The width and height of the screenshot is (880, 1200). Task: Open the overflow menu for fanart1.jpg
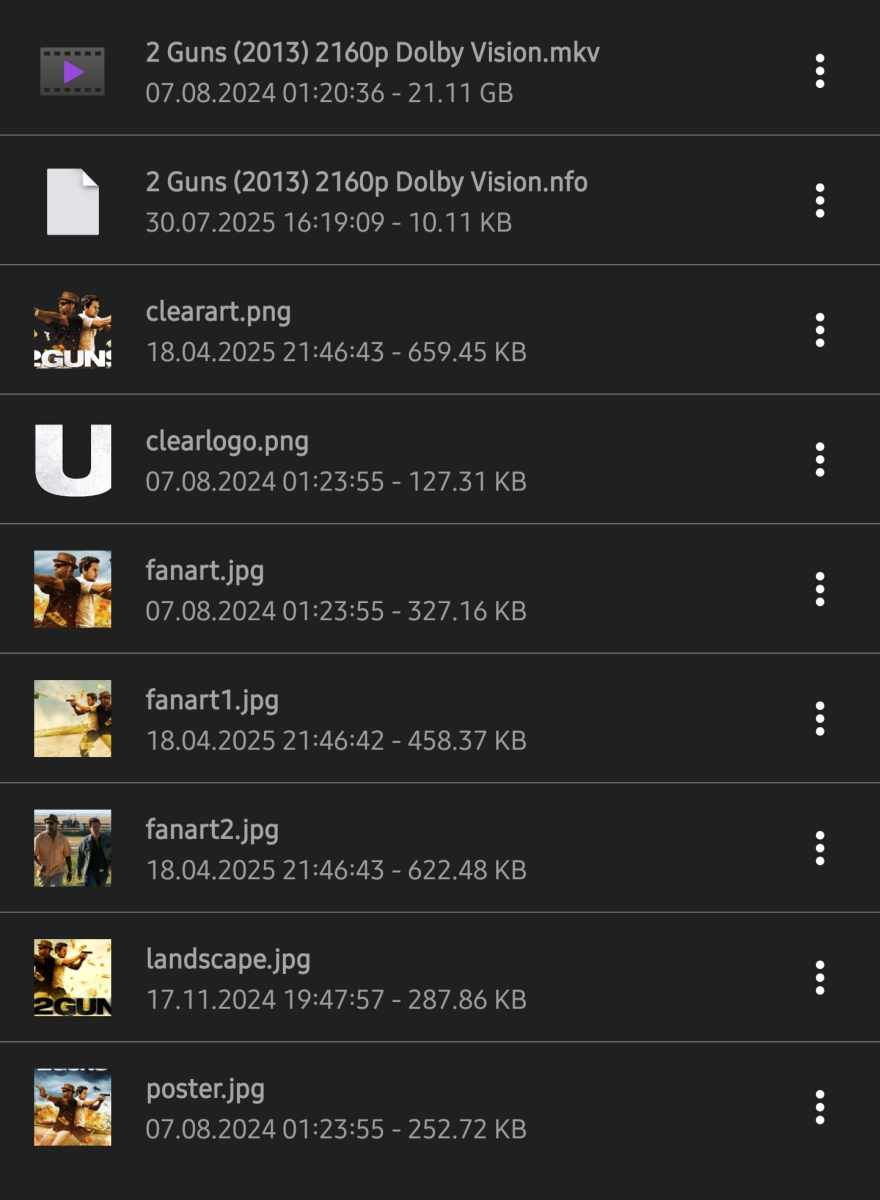point(820,717)
